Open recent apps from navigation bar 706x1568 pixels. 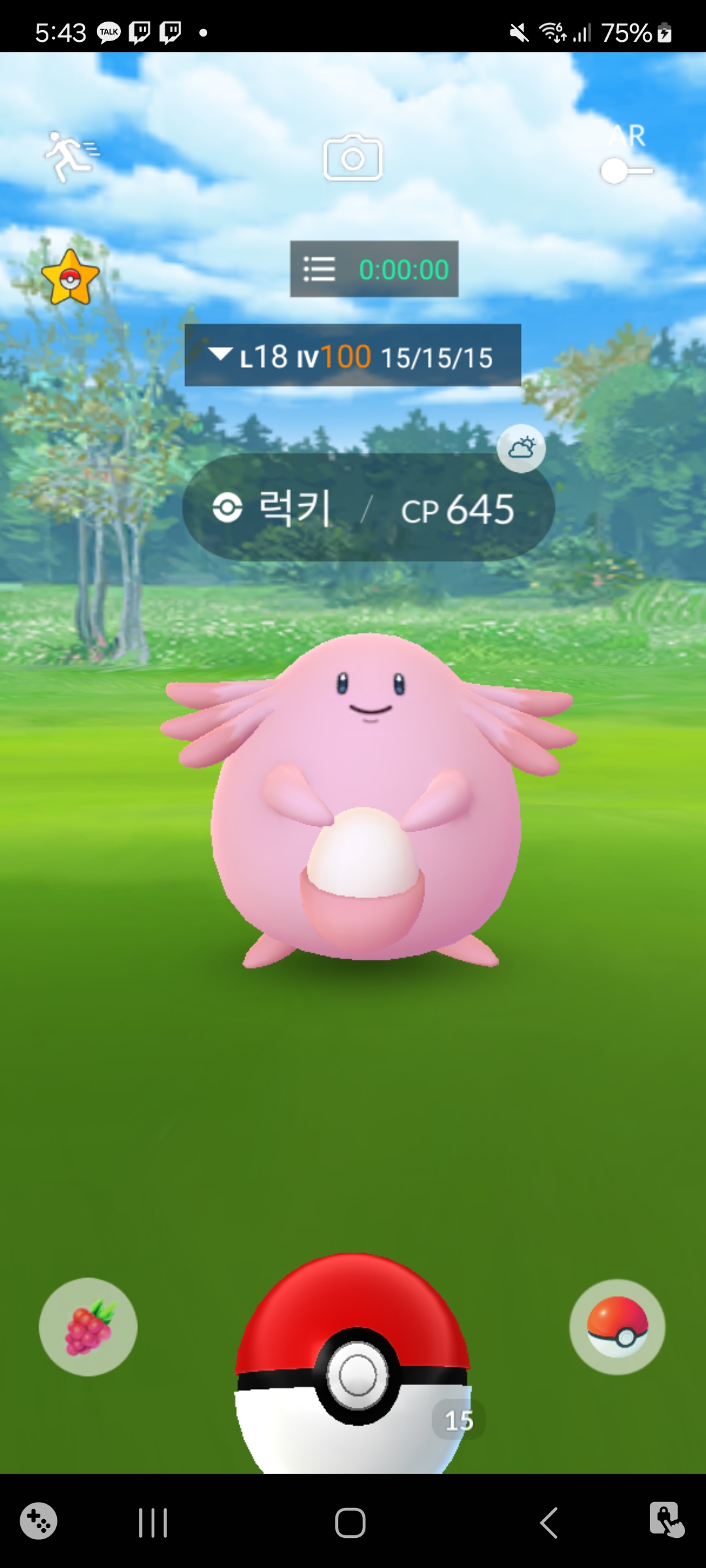[153, 1523]
